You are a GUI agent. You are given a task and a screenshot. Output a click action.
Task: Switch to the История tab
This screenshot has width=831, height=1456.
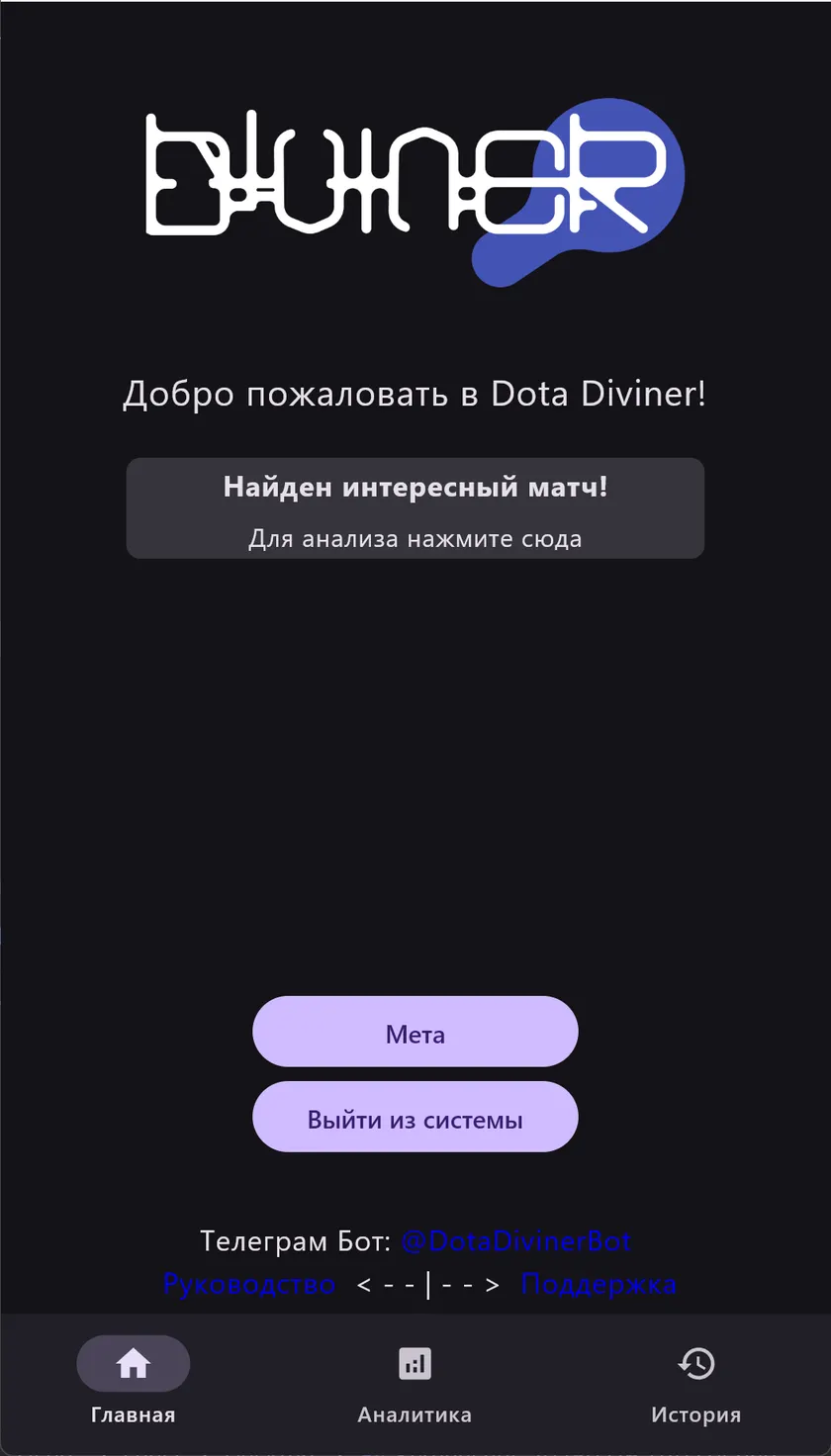coord(695,1383)
